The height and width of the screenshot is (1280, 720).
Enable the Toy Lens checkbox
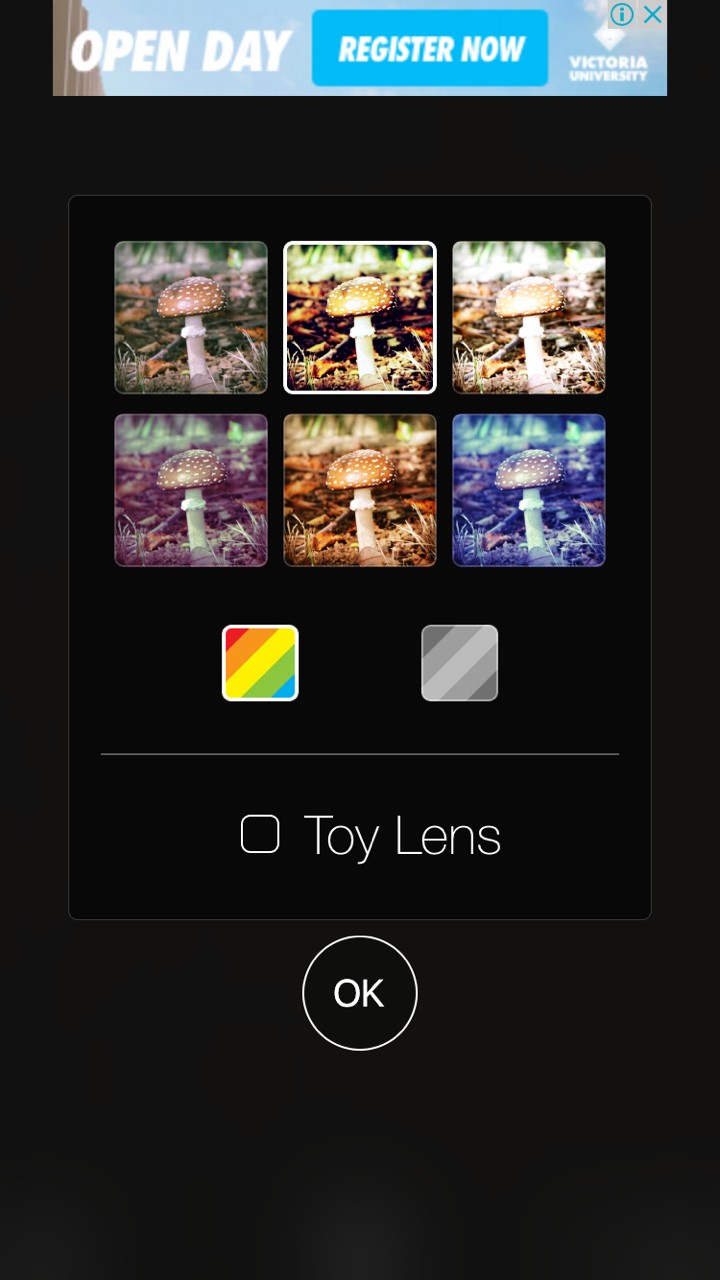coord(260,834)
